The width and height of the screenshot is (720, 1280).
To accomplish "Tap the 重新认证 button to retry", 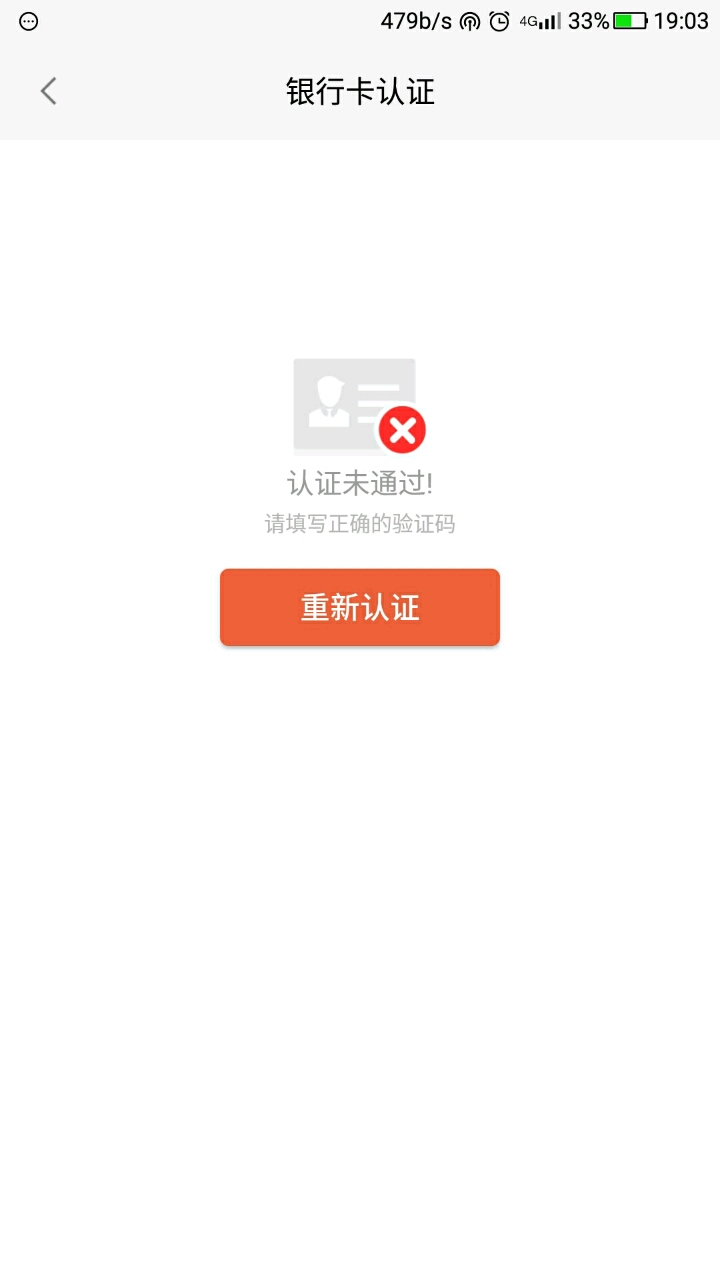I will [360, 607].
